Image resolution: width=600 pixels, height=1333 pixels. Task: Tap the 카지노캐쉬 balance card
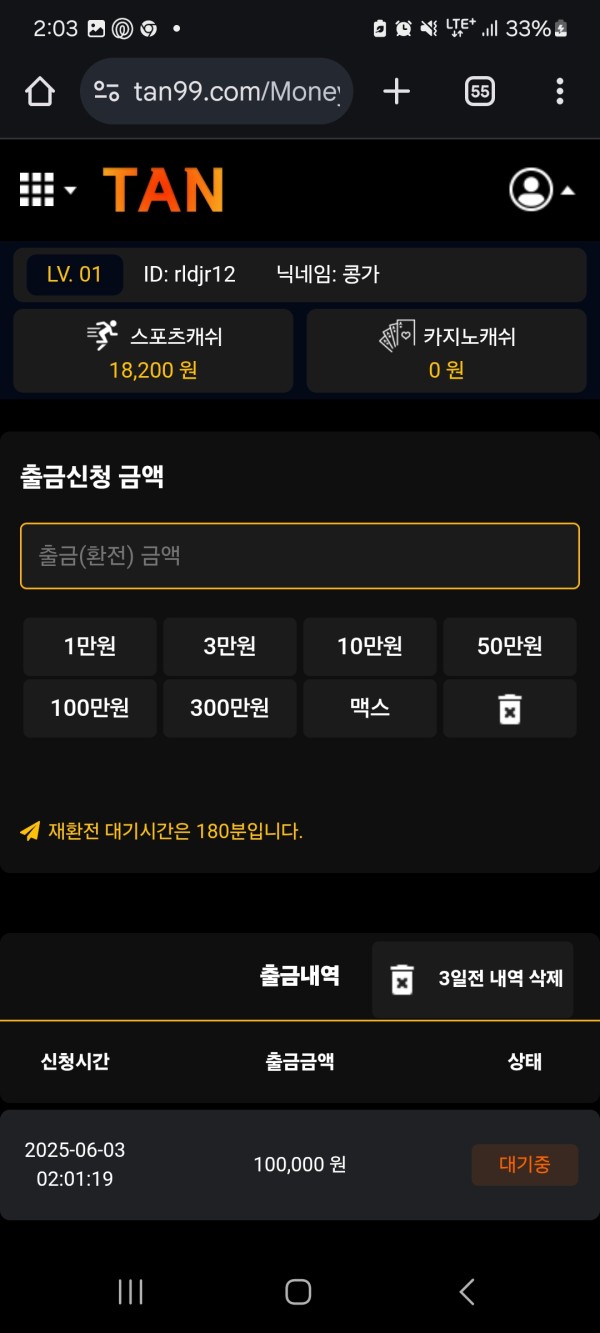446,351
